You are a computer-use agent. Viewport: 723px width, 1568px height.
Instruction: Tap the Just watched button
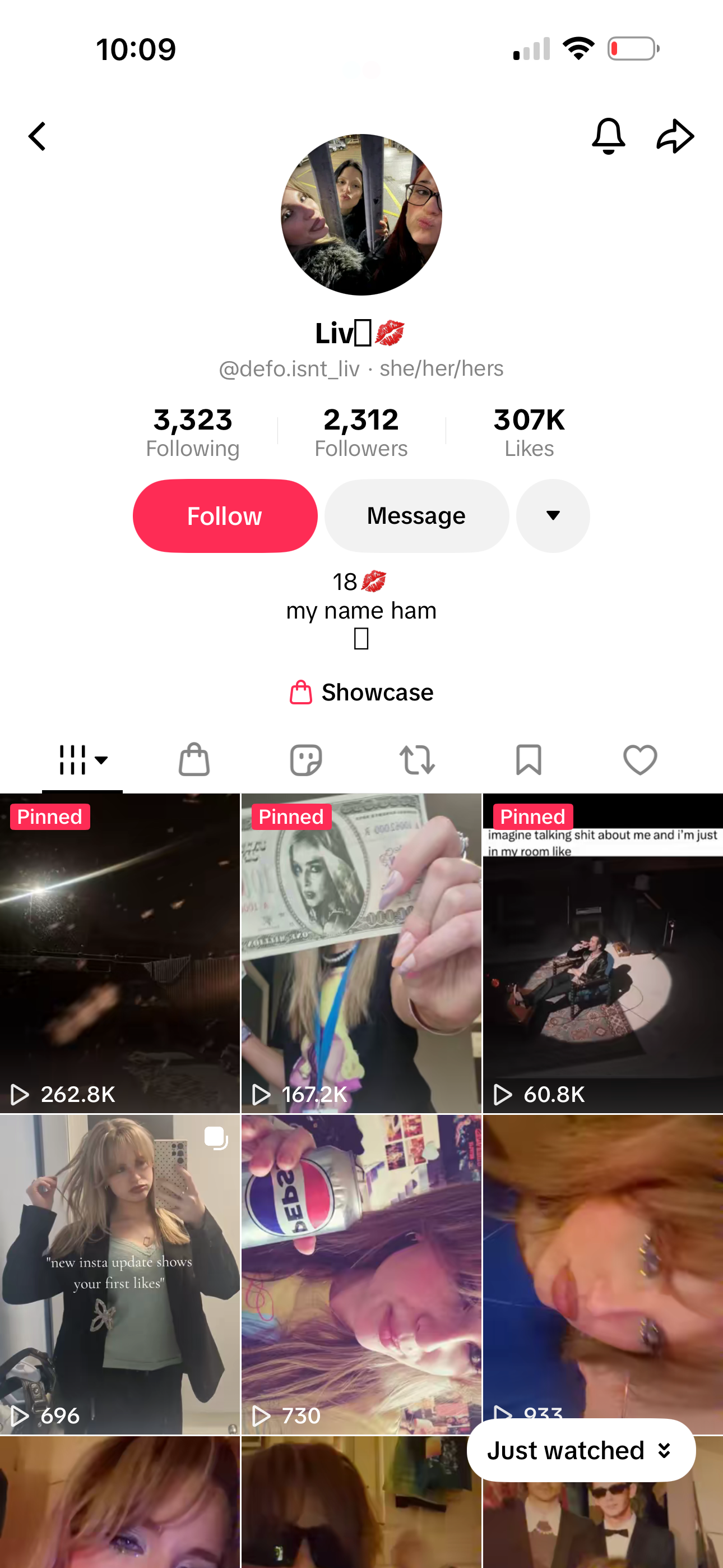pyautogui.click(x=581, y=1451)
